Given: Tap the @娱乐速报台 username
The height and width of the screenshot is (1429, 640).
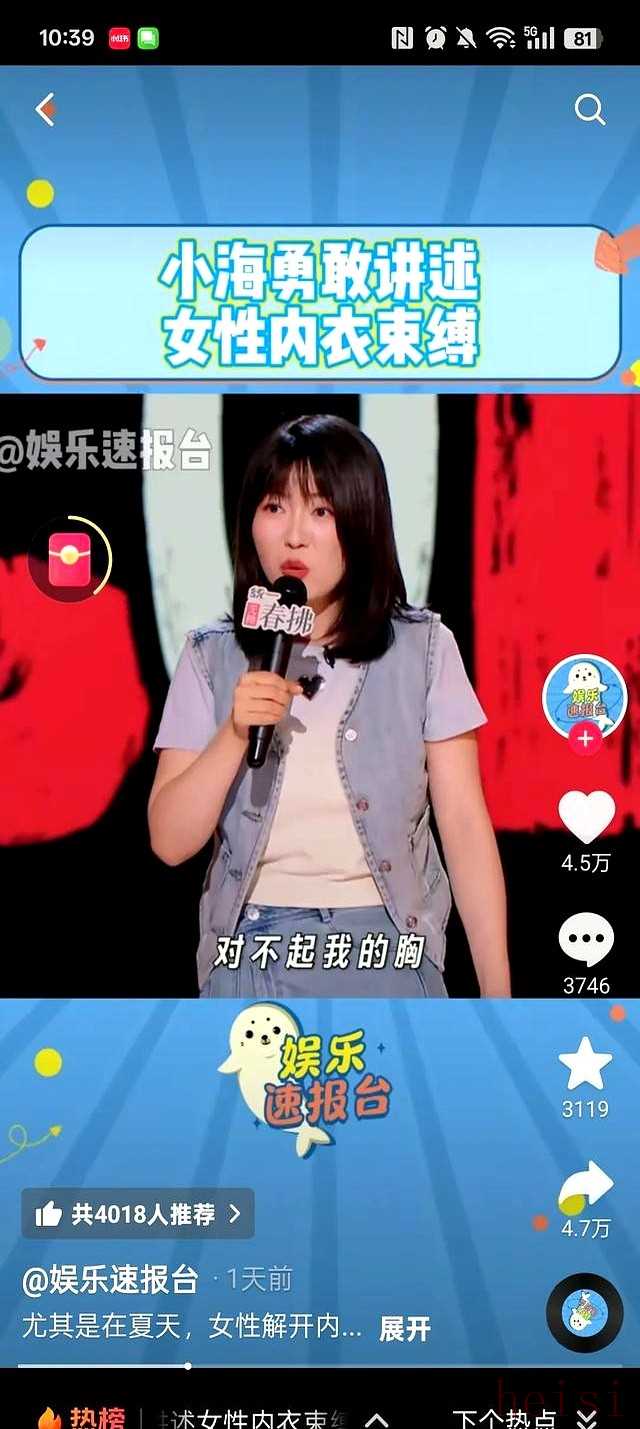Looking at the screenshot, I should (x=111, y=1279).
